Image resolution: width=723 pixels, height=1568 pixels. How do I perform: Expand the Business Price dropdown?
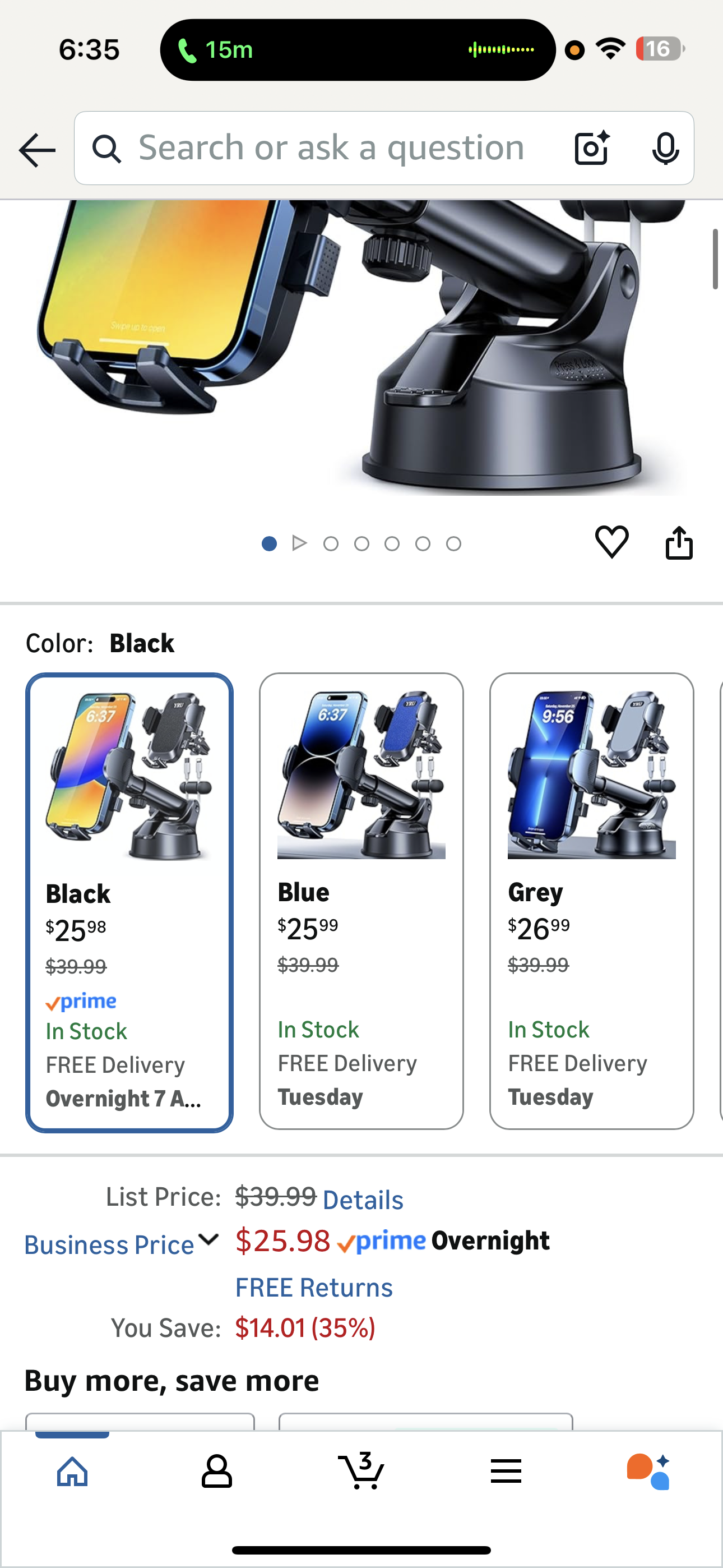click(x=122, y=1243)
